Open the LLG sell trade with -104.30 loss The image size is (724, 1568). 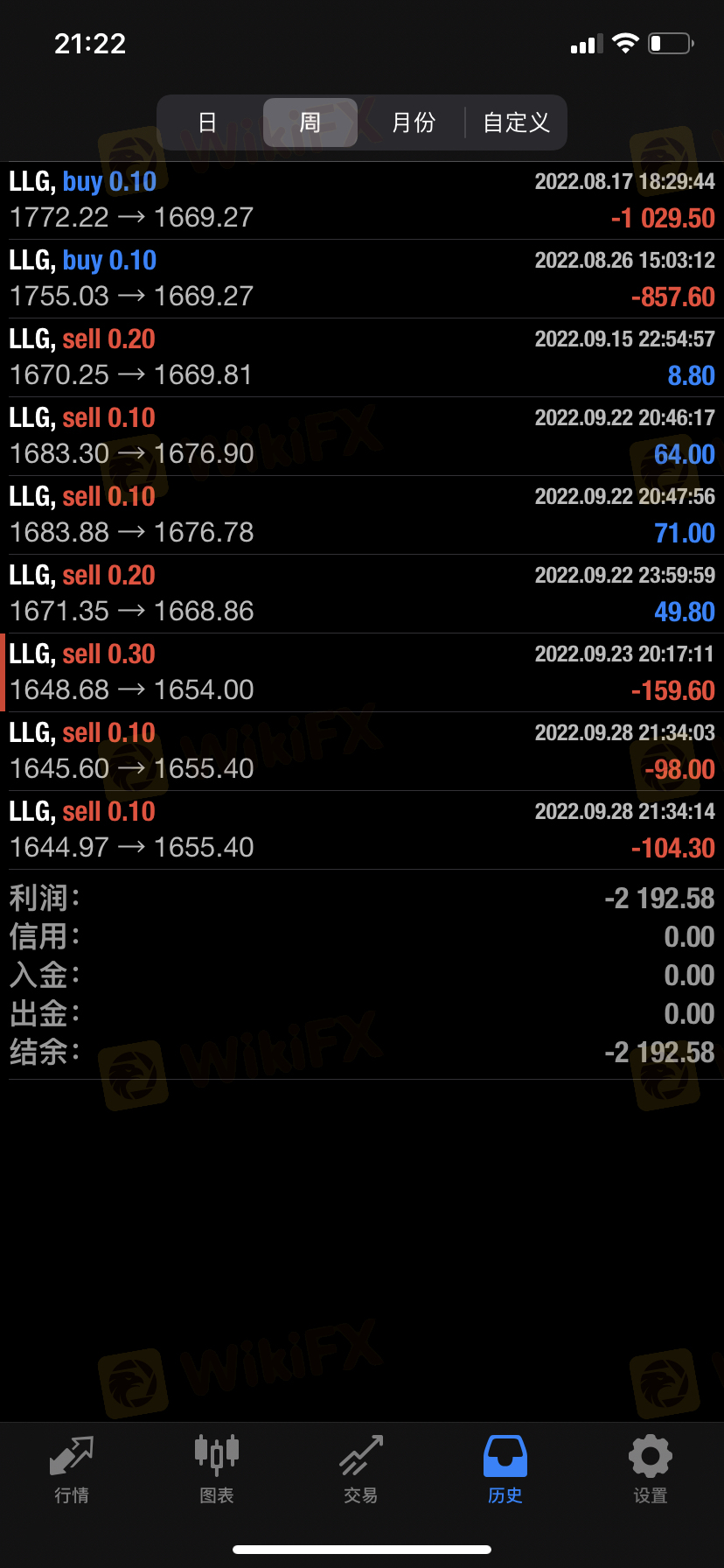(362, 830)
